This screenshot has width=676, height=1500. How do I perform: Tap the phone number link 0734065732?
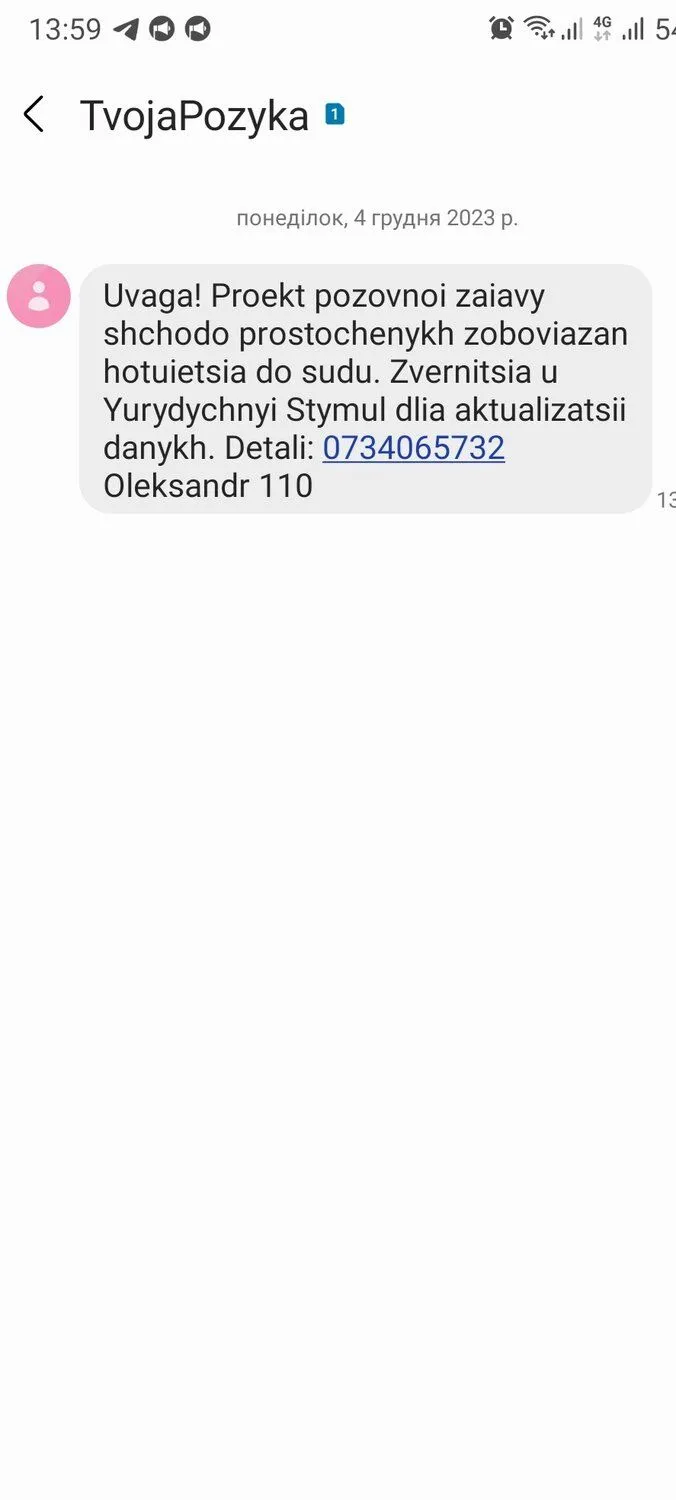pos(413,448)
